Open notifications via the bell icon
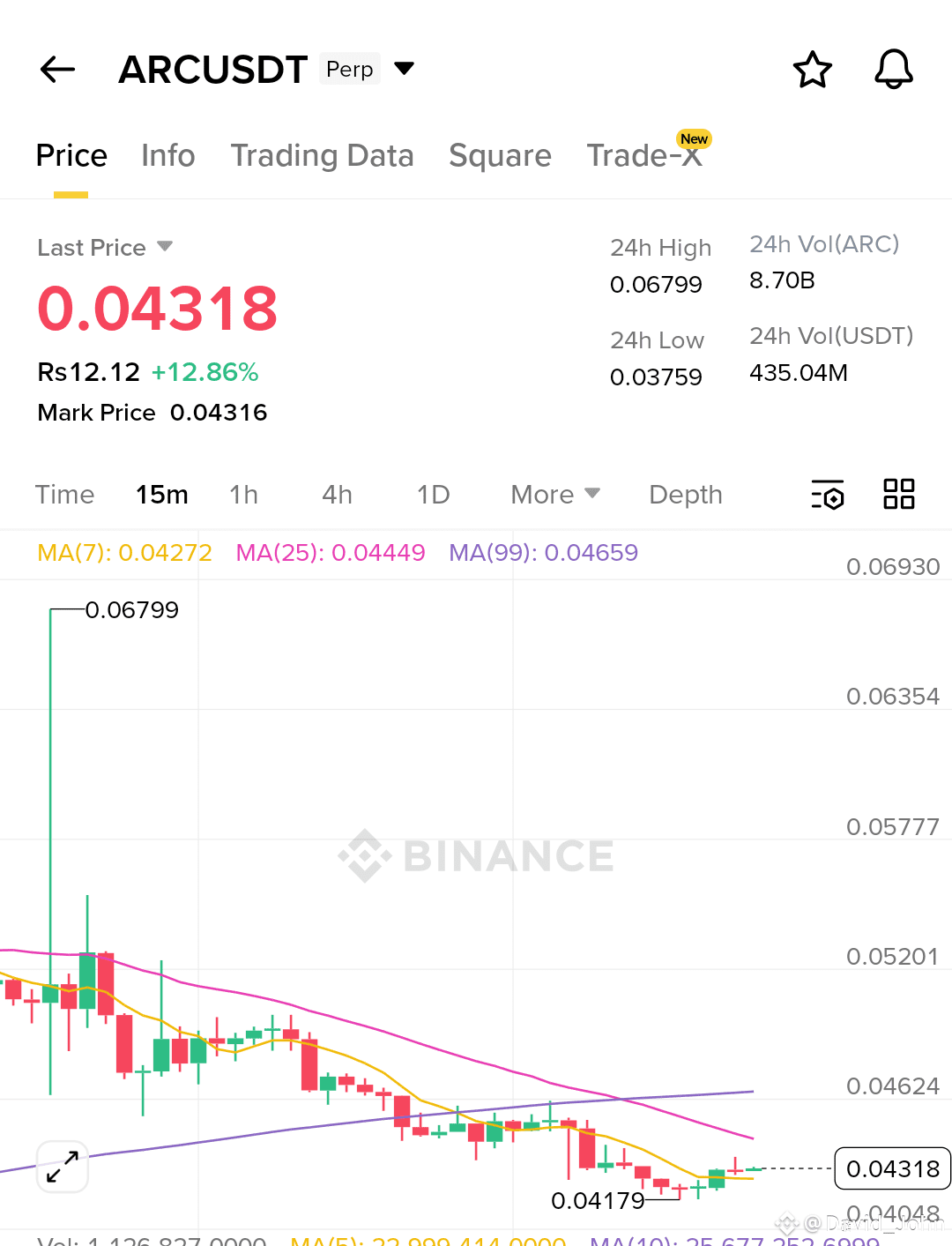952x1246 pixels. (893, 69)
